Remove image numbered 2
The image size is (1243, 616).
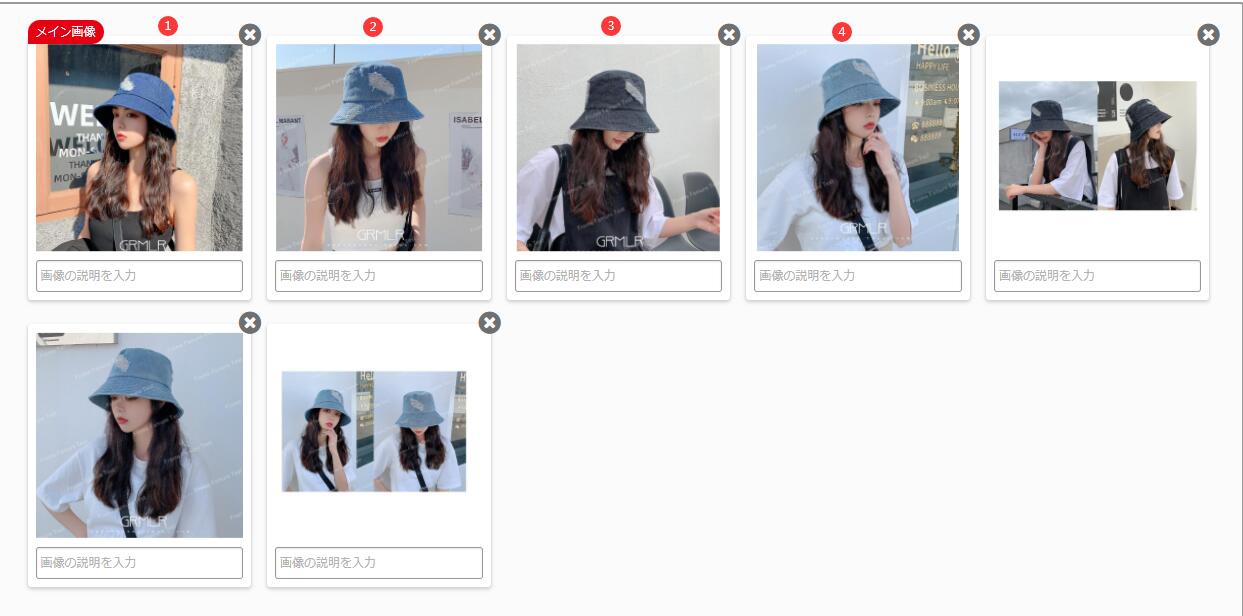tap(489, 35)
